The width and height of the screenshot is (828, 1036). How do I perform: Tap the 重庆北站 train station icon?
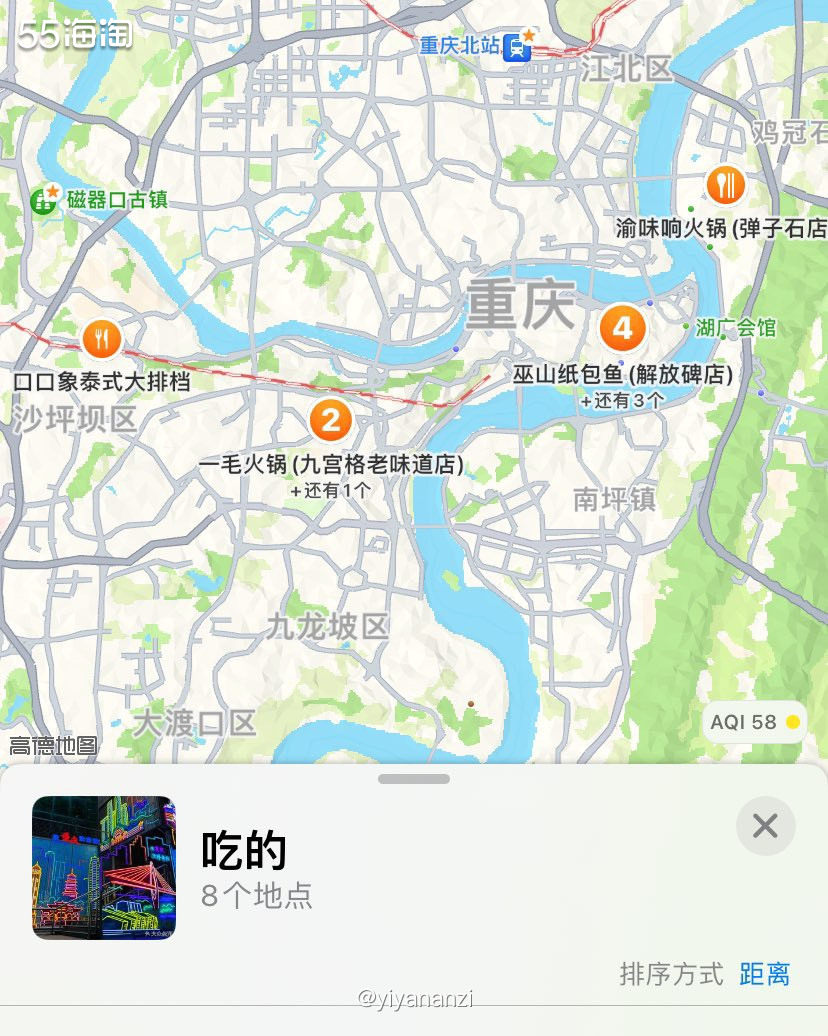pyautogui.click(x=516, y=47)
